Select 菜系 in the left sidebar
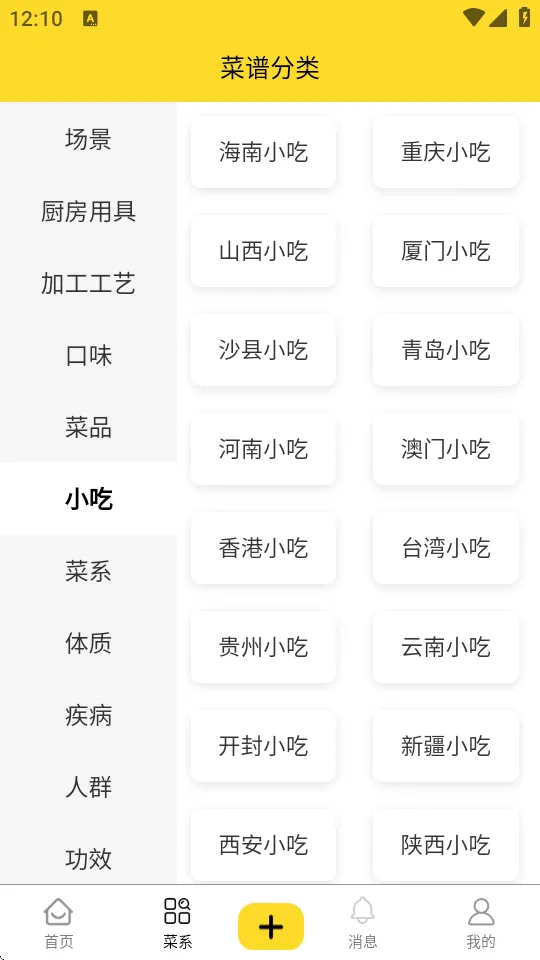 [88, 571]
